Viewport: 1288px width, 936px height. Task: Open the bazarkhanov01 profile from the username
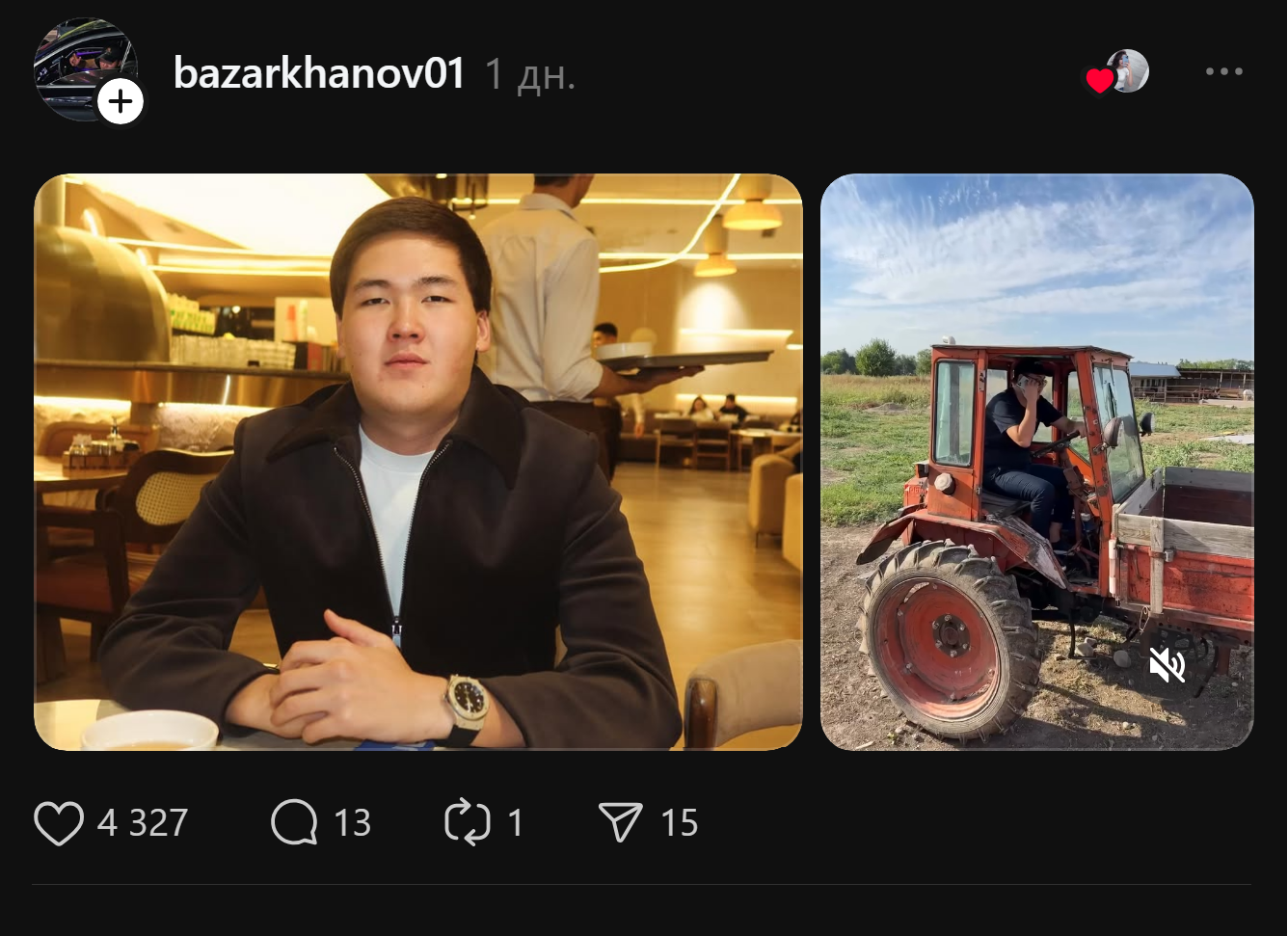(x=318, y=73)
